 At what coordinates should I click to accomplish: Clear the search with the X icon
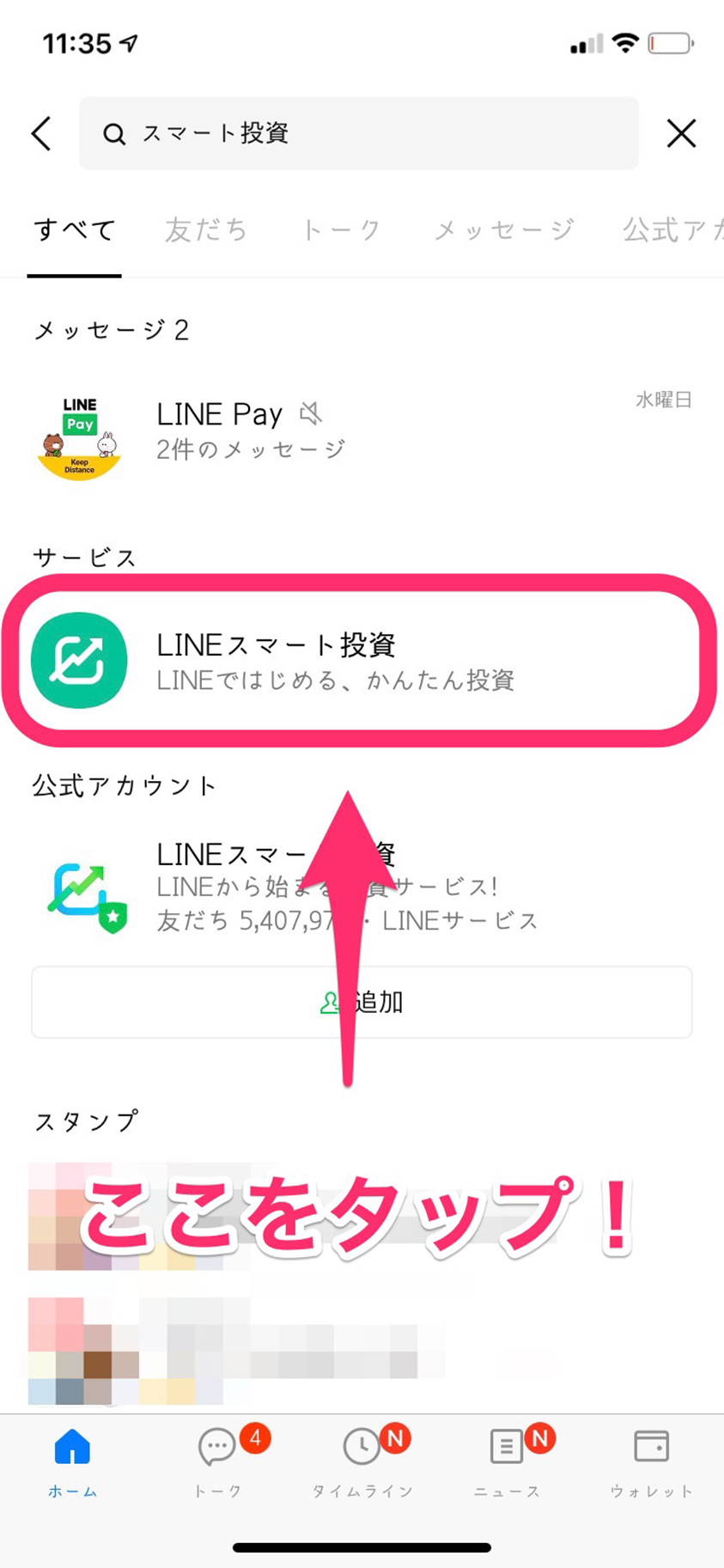point(681,133)
